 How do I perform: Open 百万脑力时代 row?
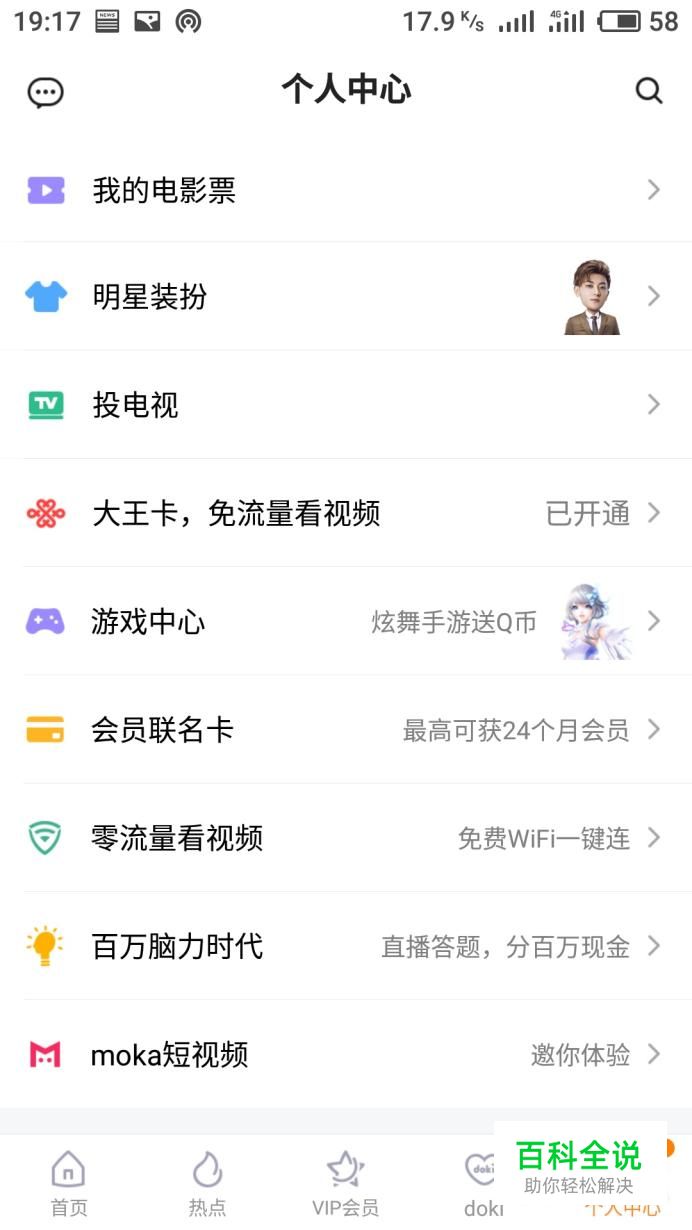pyautogui.click(x=345, y=946)
